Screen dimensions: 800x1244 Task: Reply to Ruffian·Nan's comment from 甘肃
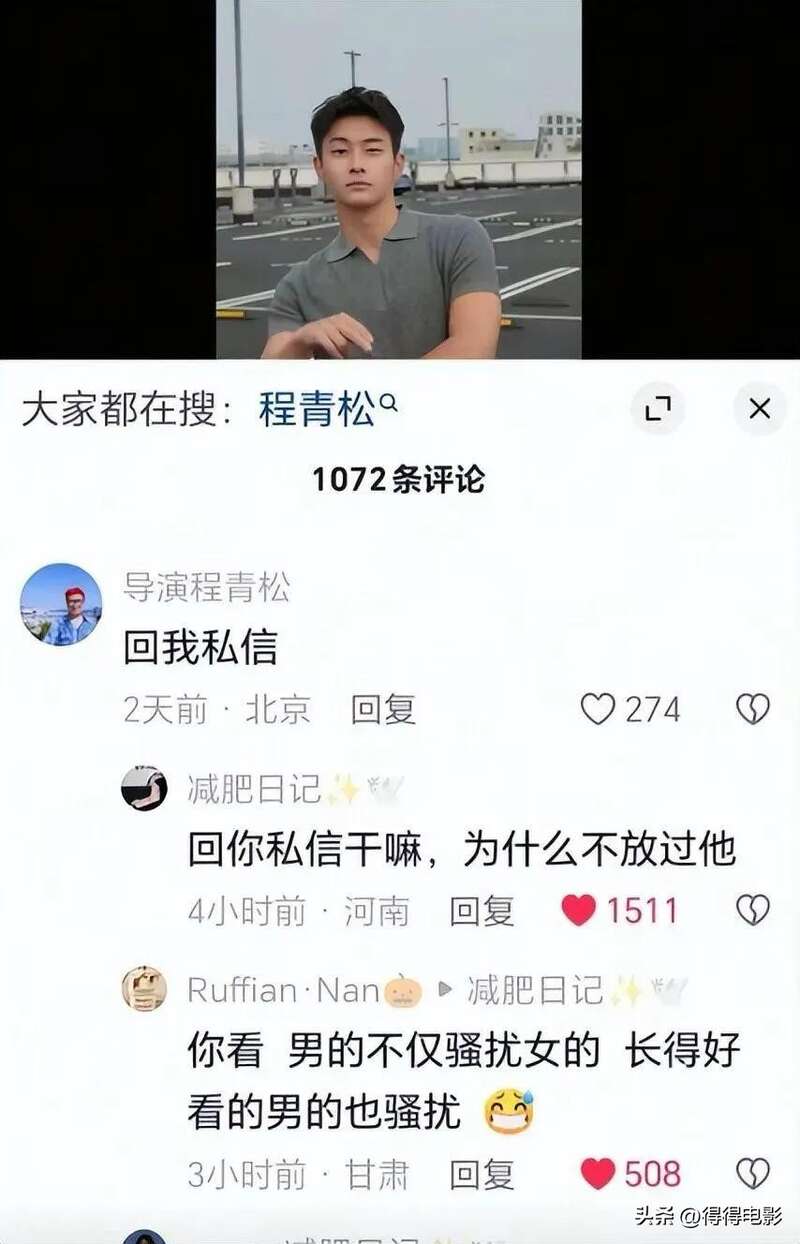click(x=481, y=1174)
